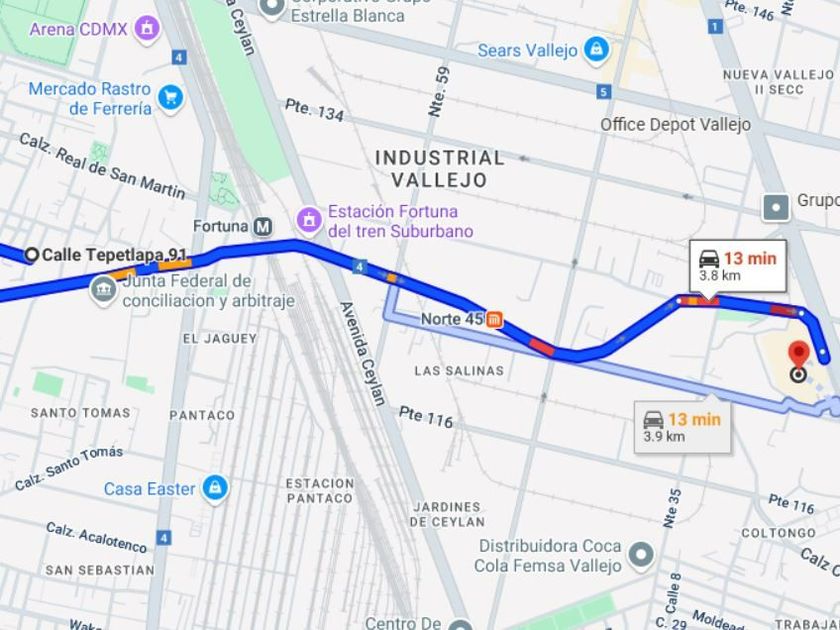840x630 pixels.
Task: Open Junta Federal de conciliacion y arbitraje pin
Action: (104, 290)
